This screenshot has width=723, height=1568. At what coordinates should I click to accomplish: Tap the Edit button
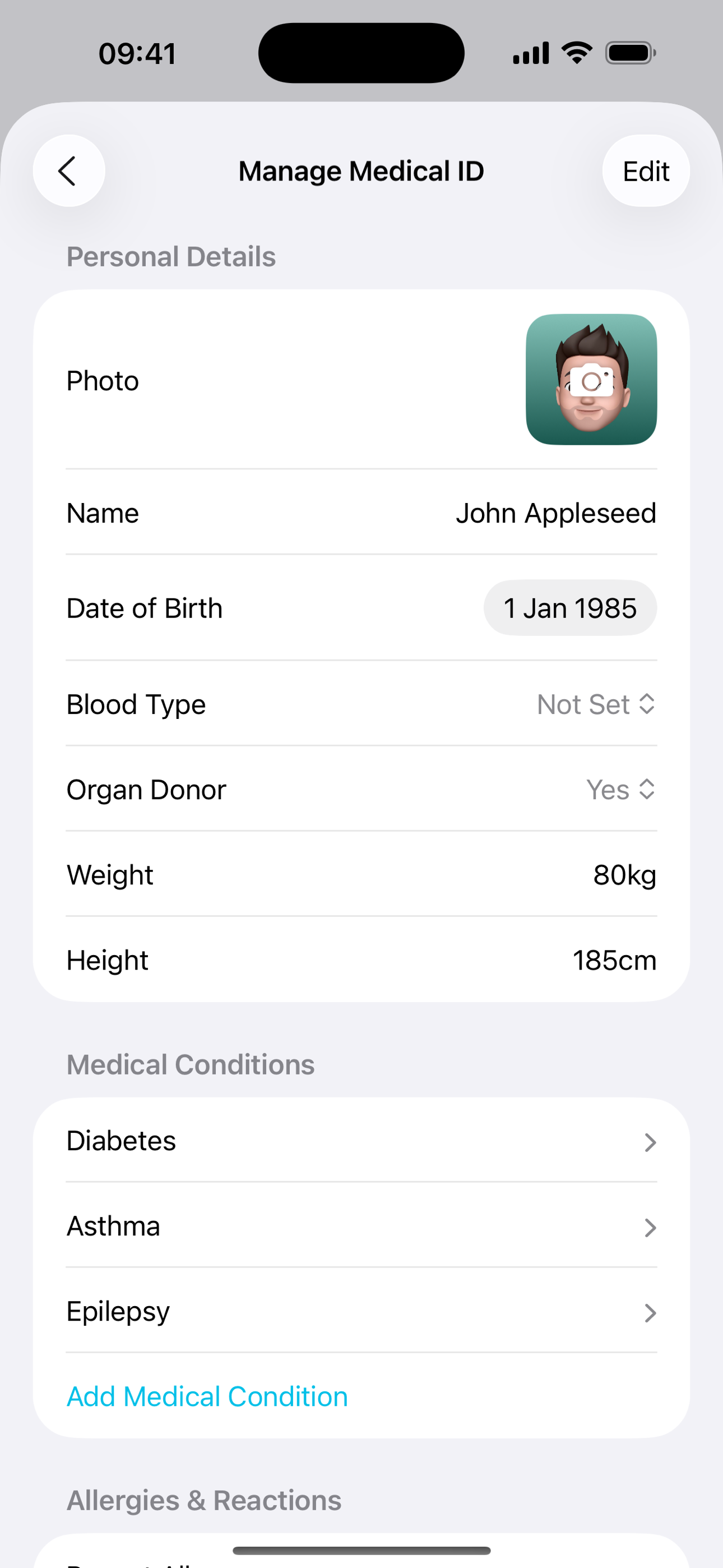click(x=646, y=171)
